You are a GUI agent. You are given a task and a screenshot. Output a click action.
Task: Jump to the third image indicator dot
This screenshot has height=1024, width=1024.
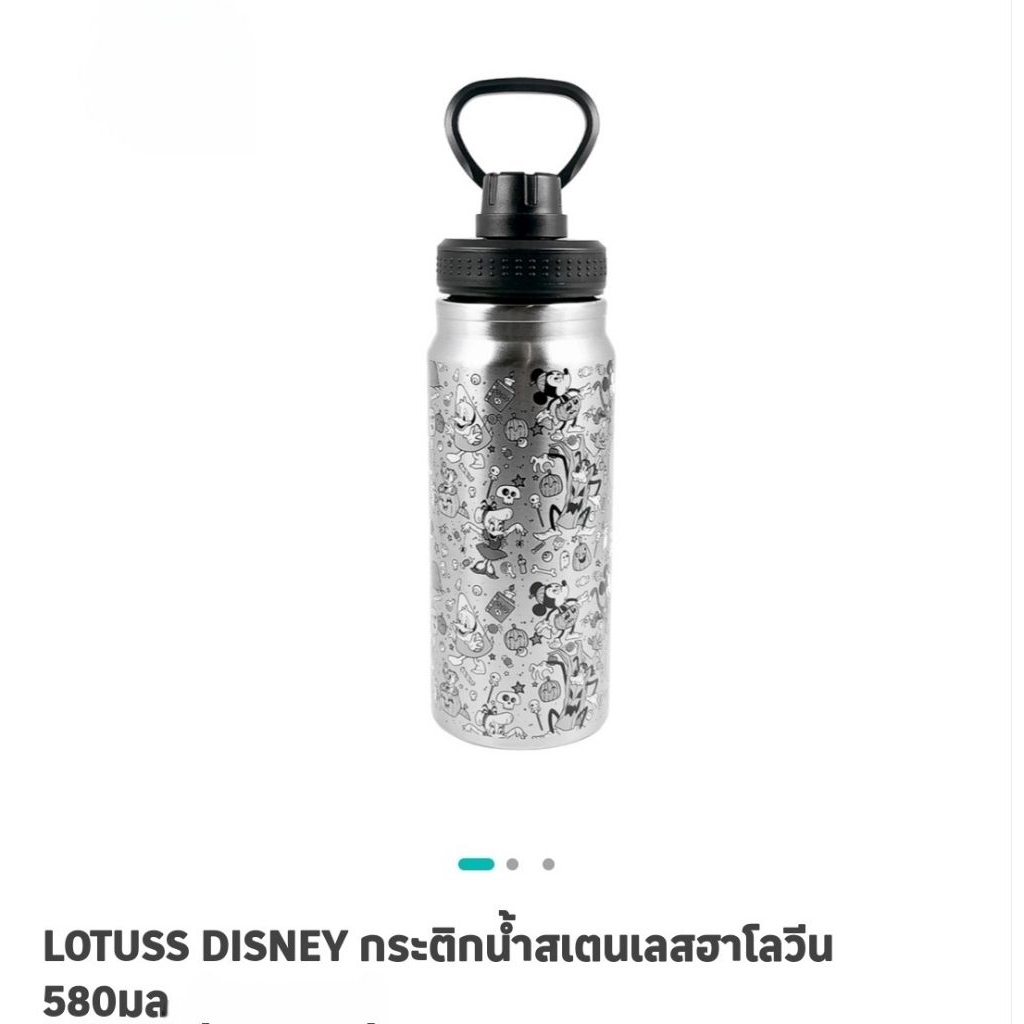point(549,864)
